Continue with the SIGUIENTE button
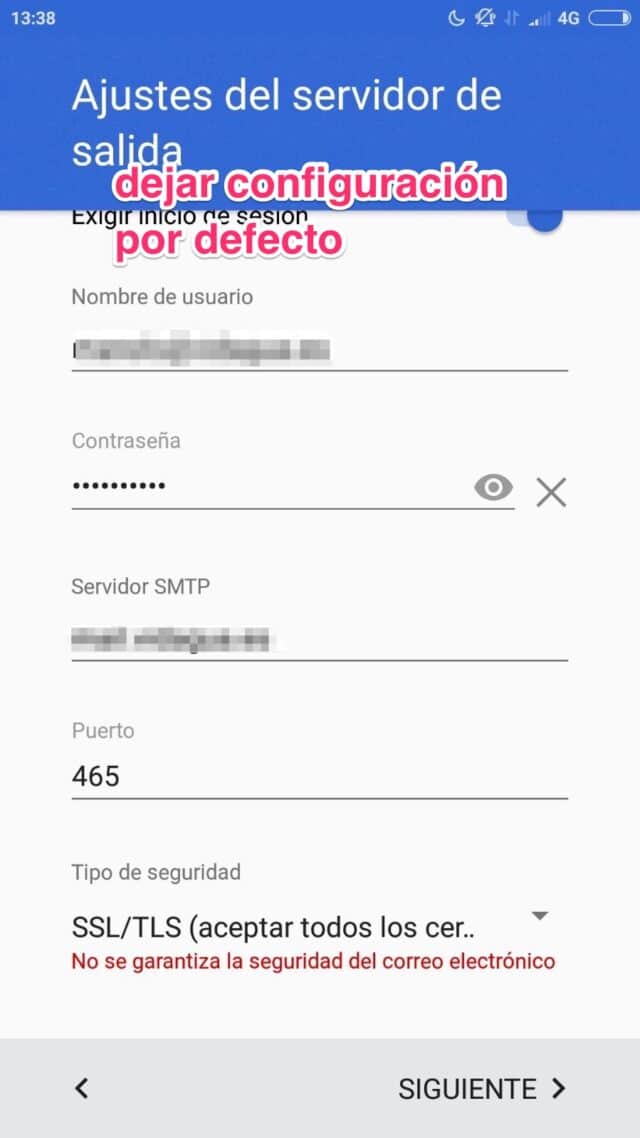Viewport: 640px width, 1138px height. click(x=482, y=1089)
